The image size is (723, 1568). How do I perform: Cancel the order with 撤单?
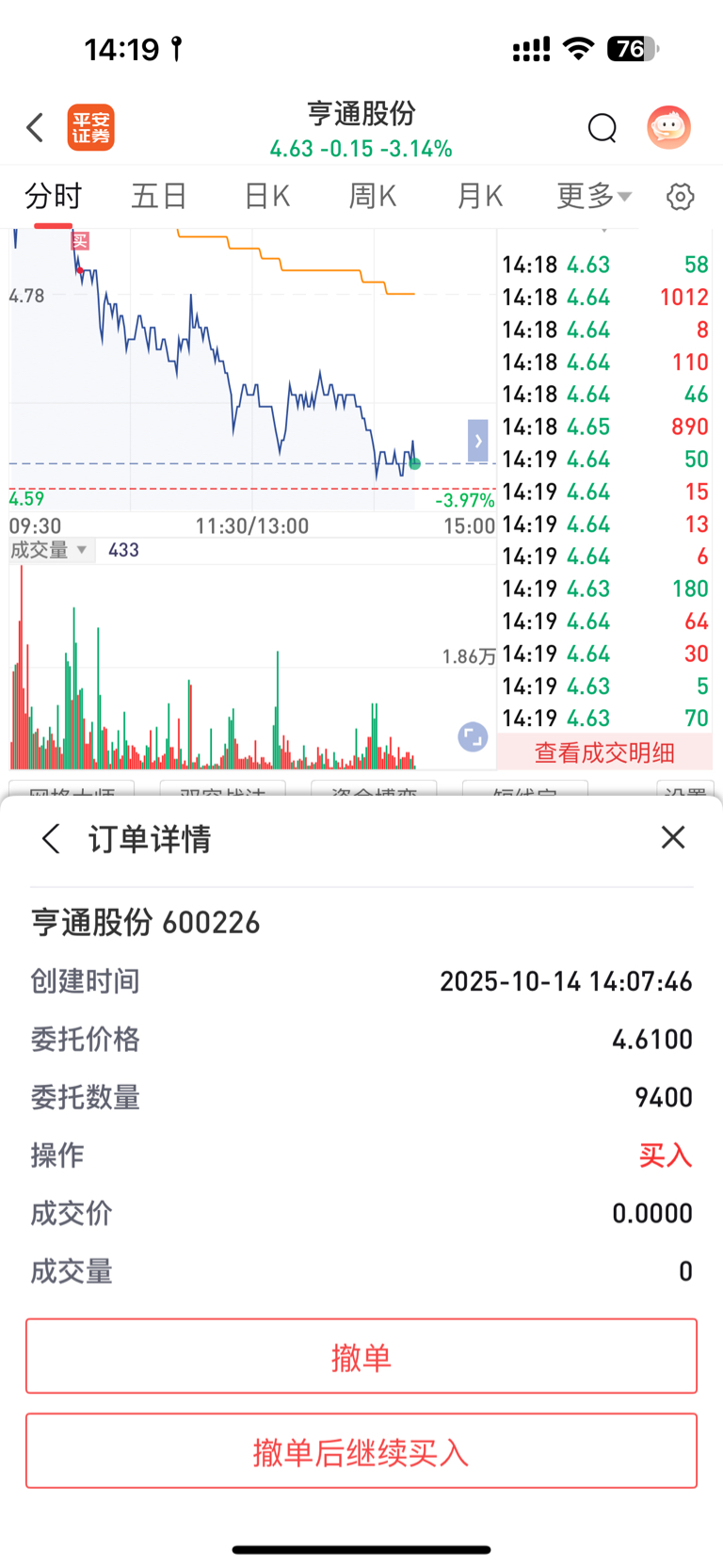pos(361,1356)
